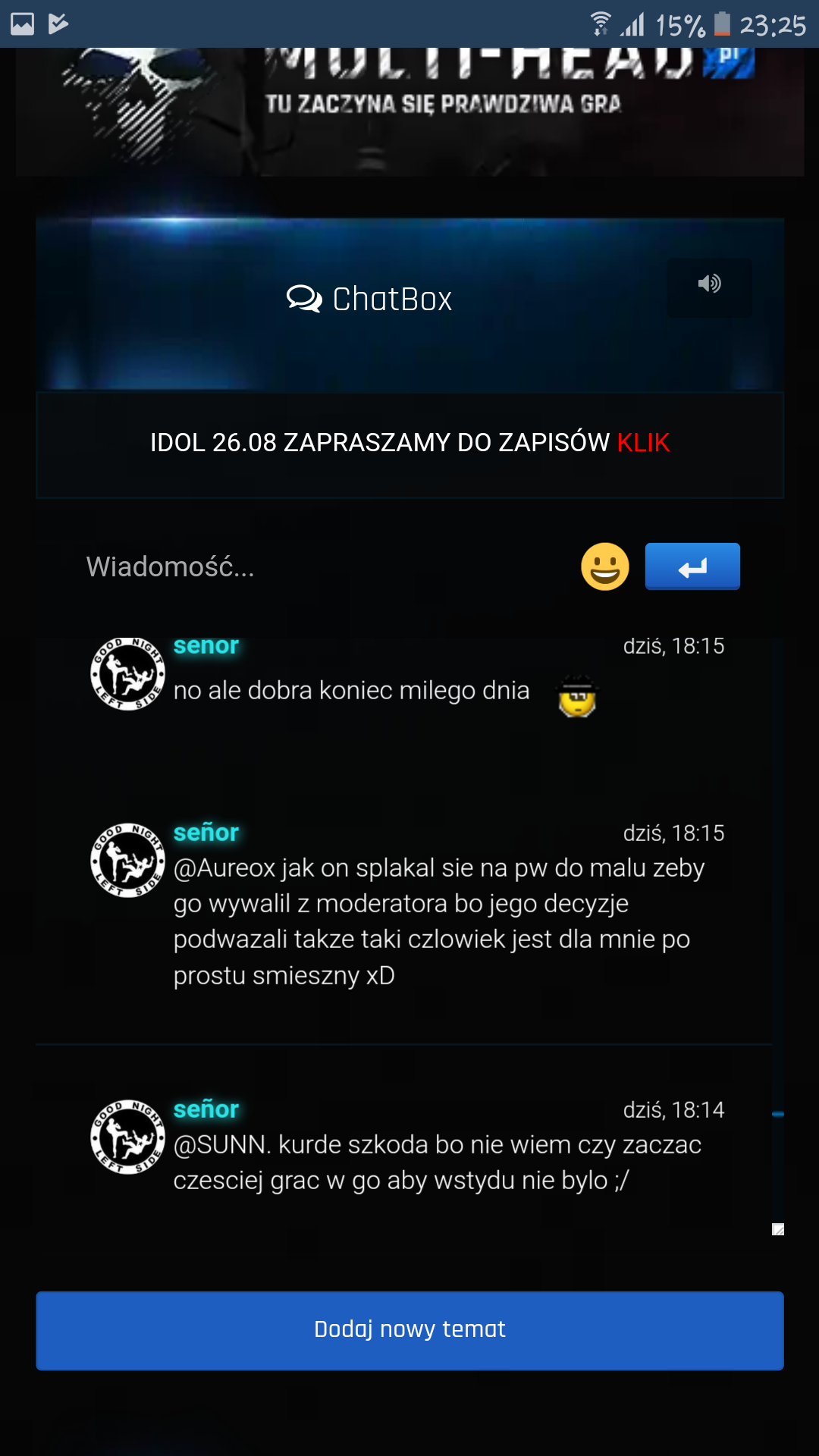View señor's avatar on the @Aureox message

(127, 861)
